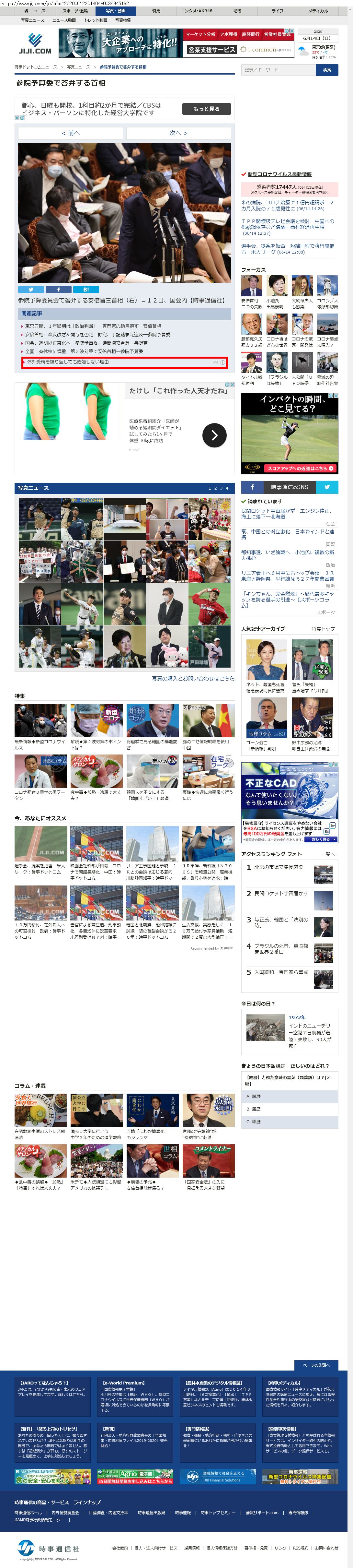353x1568 pixels.
Task: Open 写真ニュース page 2
Action: coord(215,488)
